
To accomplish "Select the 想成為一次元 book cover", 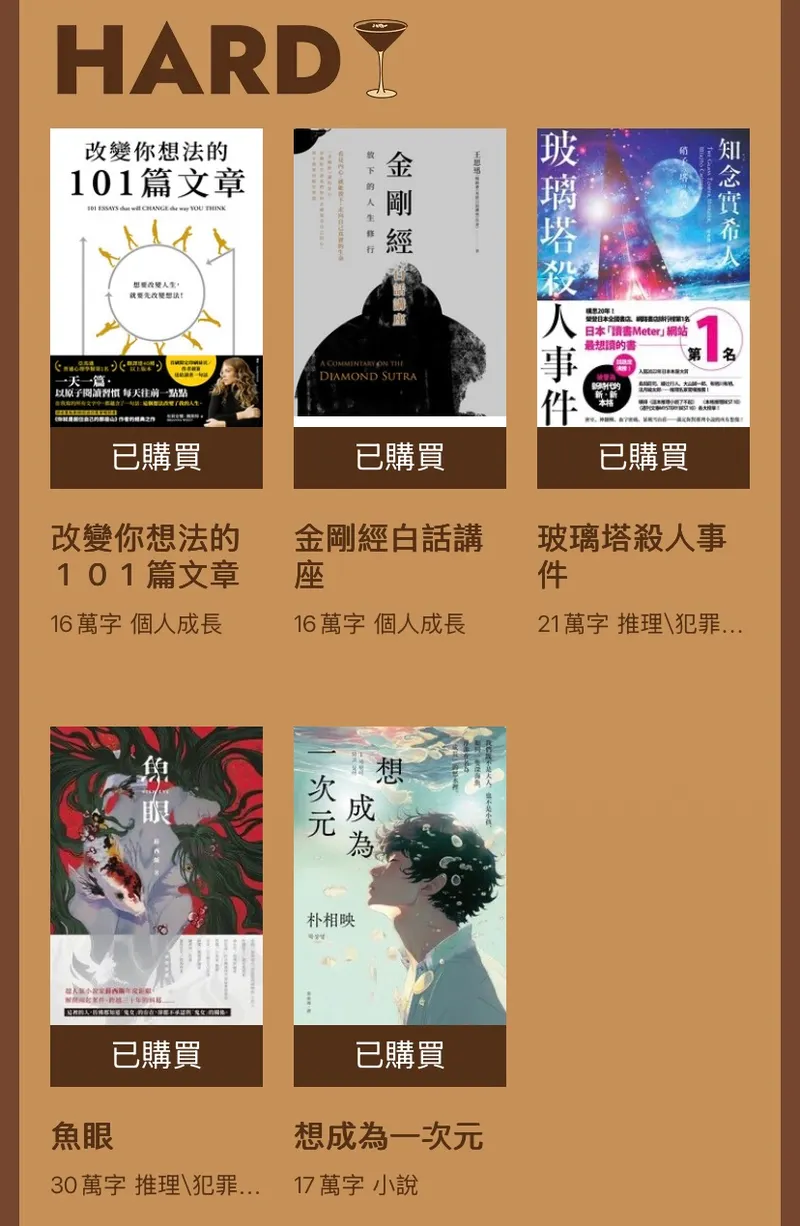I will coord(399,875).
